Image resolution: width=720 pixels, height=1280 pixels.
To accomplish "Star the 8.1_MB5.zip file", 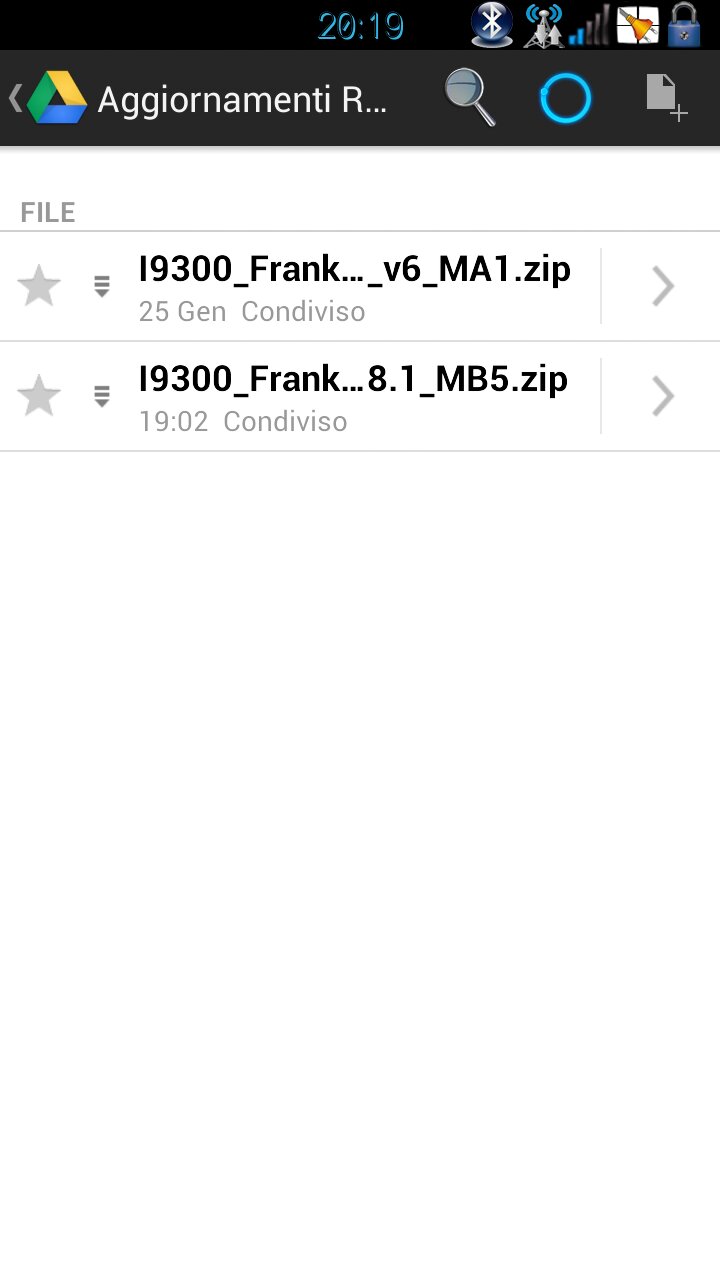I will coord(40,397).
